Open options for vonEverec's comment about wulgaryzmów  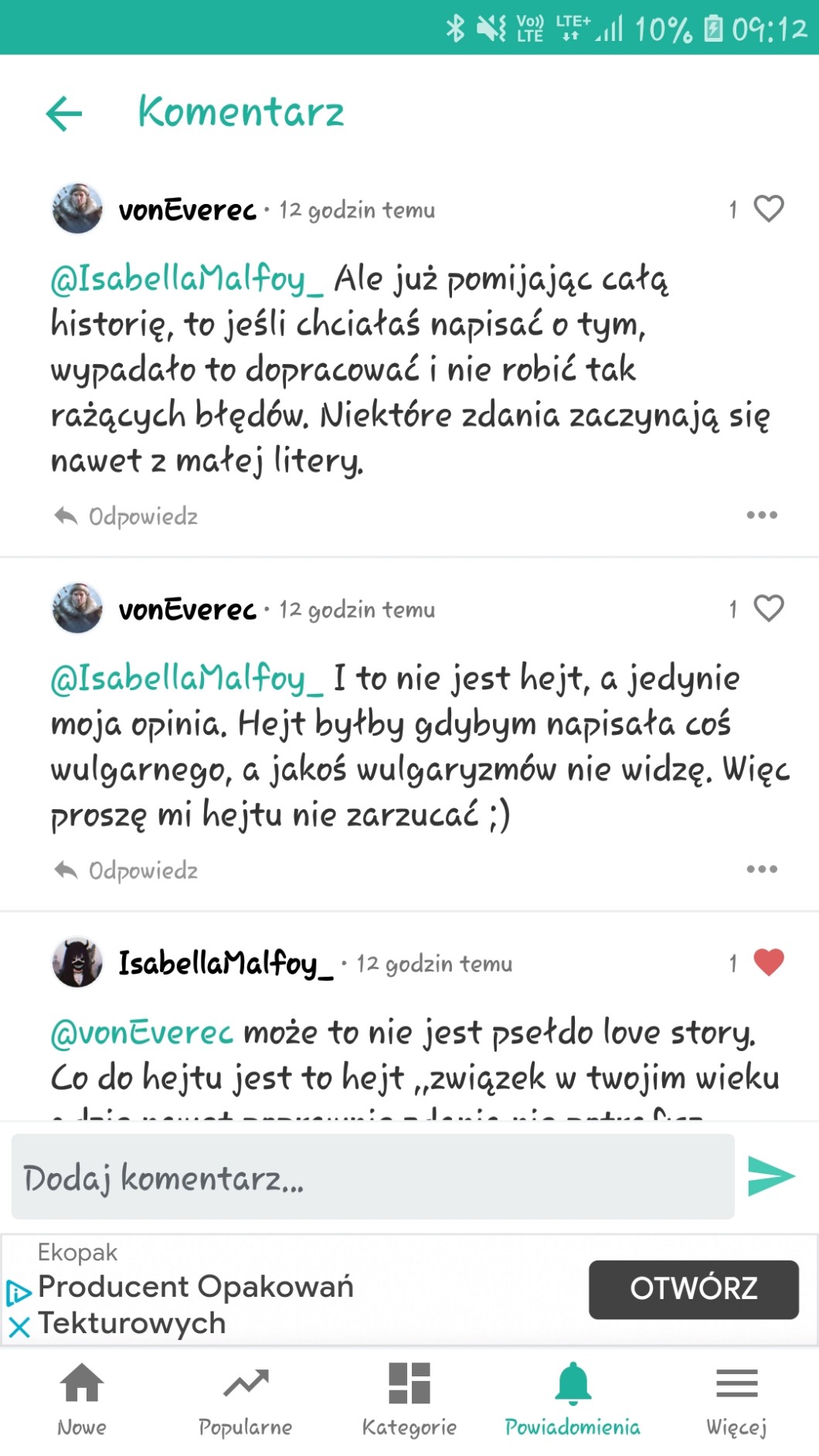tap(762, 869)
